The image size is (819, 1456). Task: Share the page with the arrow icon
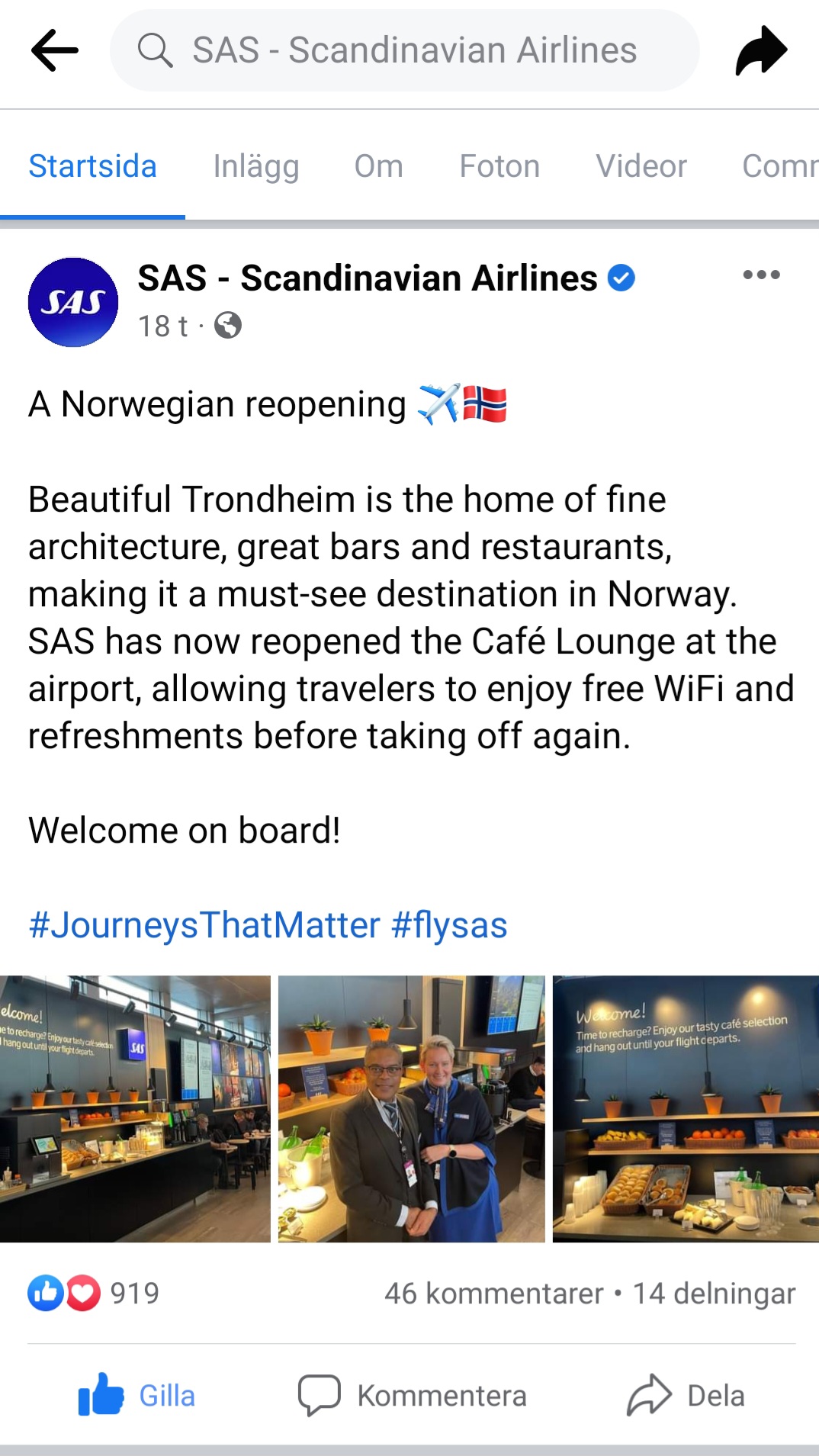[x=760, y=50]
